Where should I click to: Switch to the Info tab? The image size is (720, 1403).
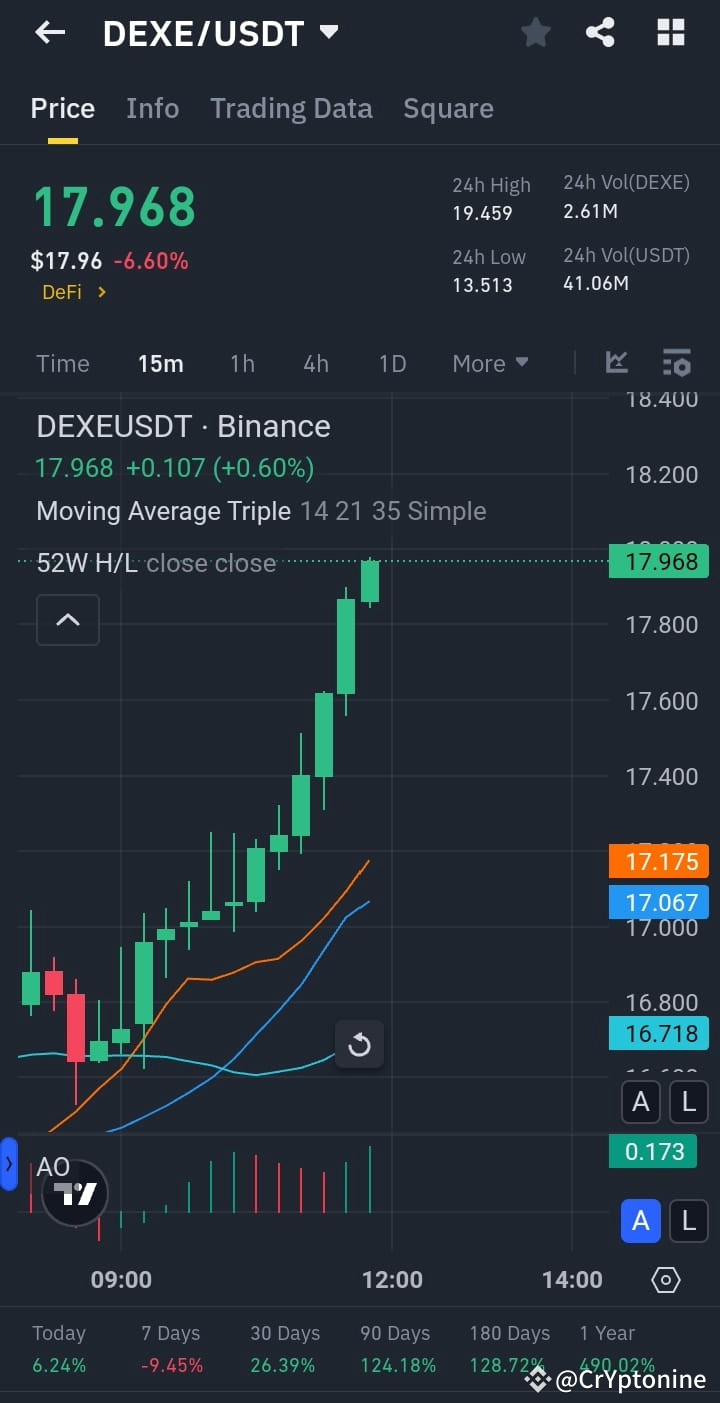[152, 108]
